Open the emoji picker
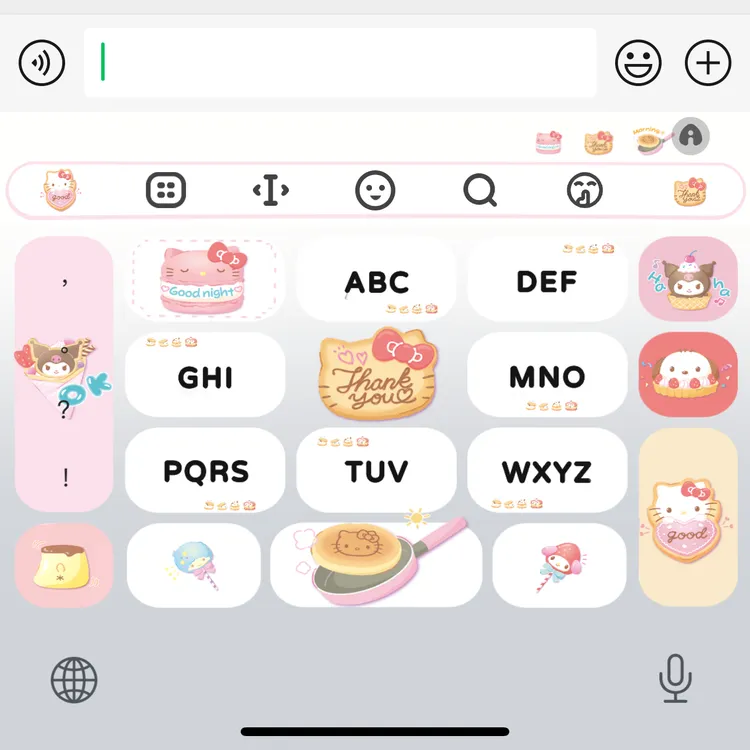The width and height of the screenshot is (750, 750). click(639, 64)
